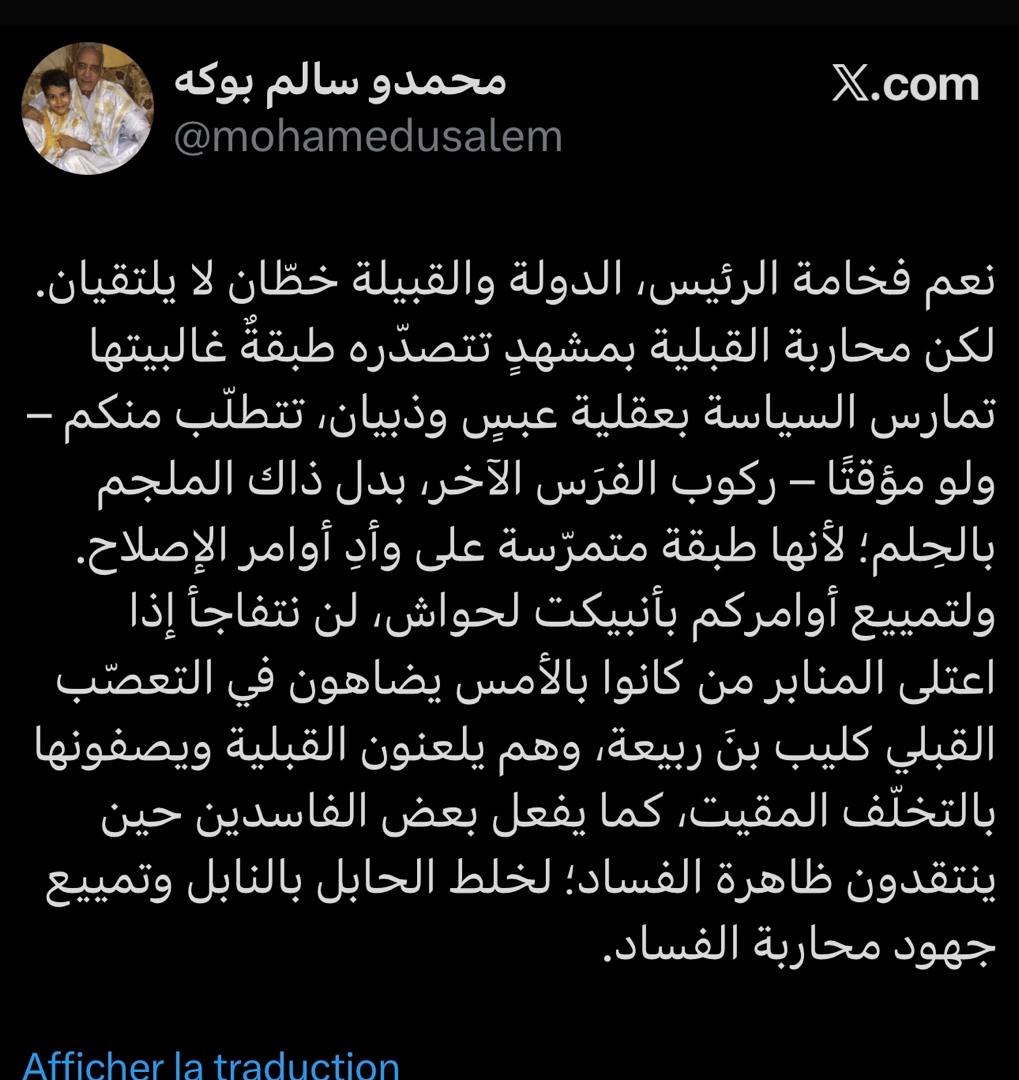Viewport: 1019px width, 1080px height.
Task: Open the @mohamedusalem profile from the handle
Action: [x=368, y=137]
